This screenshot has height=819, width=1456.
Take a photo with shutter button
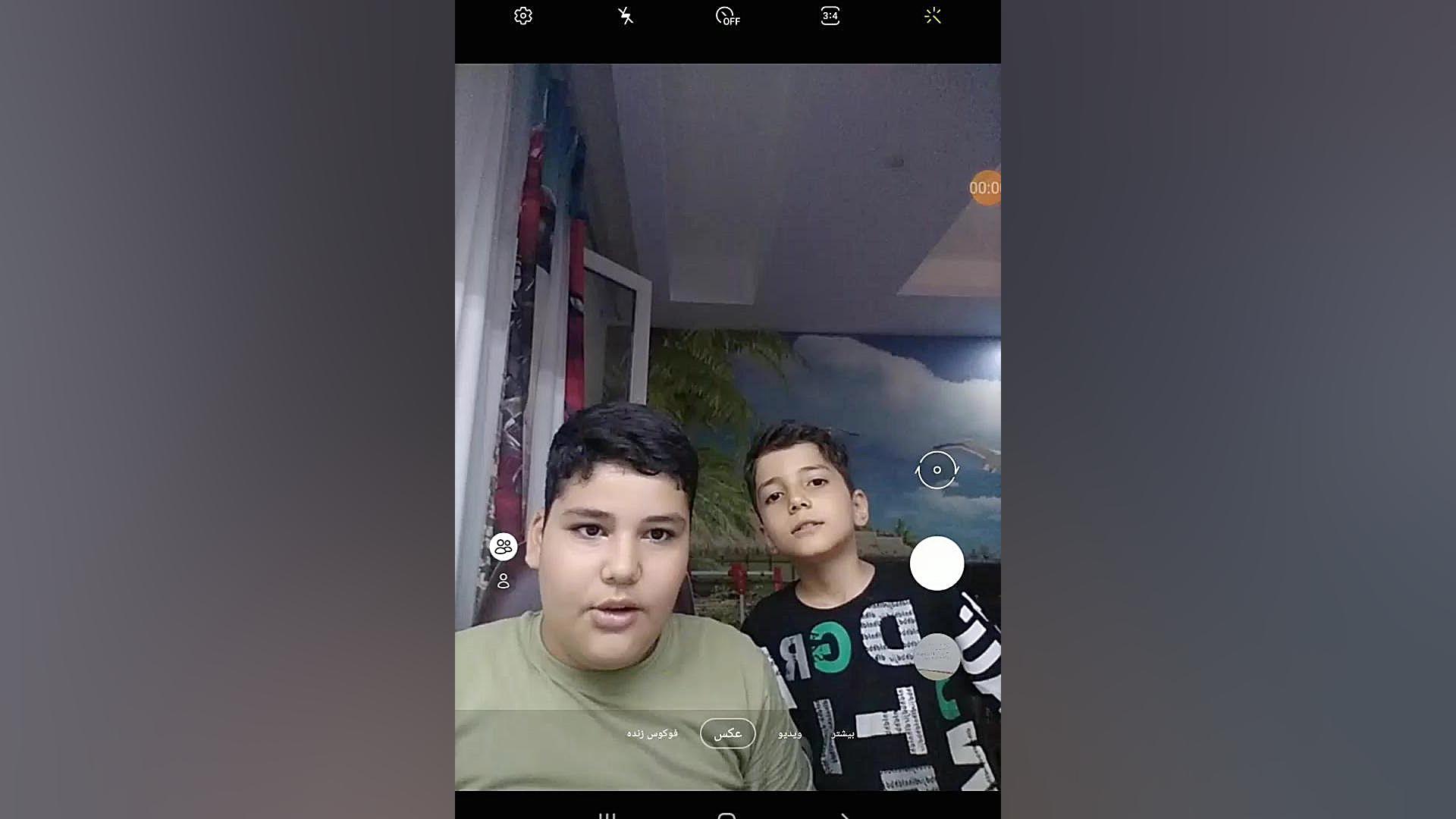pos(937,563)
